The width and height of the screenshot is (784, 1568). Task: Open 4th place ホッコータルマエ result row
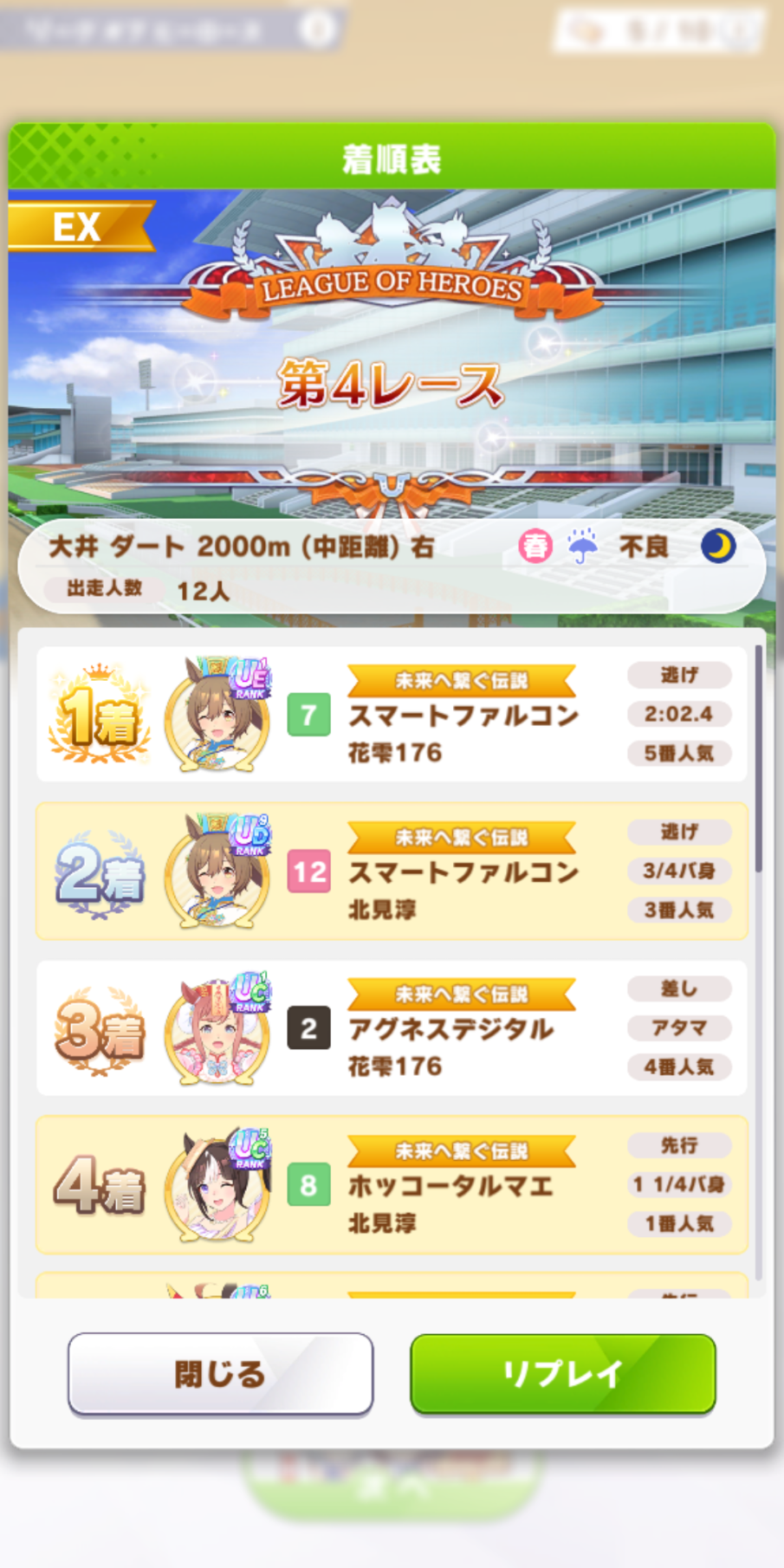click(392, 1184)
